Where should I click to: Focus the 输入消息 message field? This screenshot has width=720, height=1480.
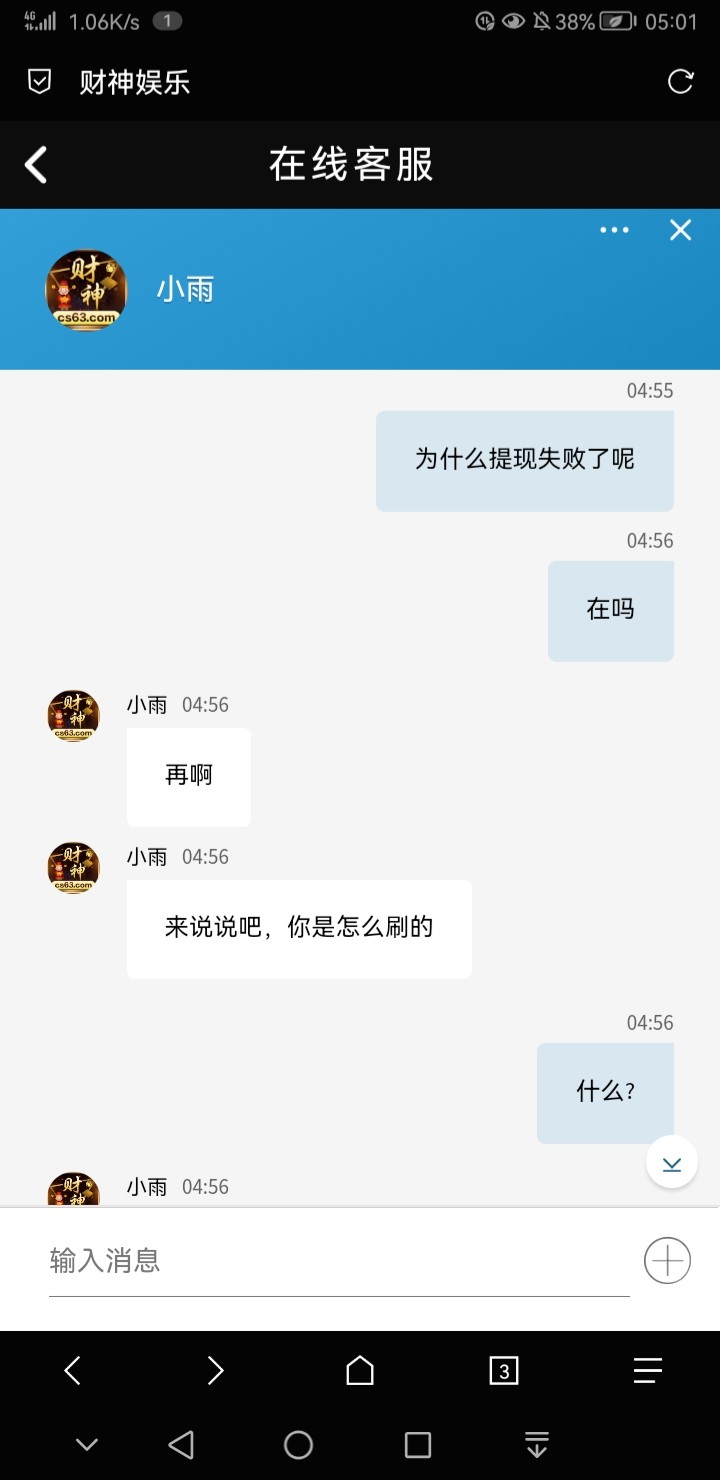pyautogui.click(x=338, y=1260)
